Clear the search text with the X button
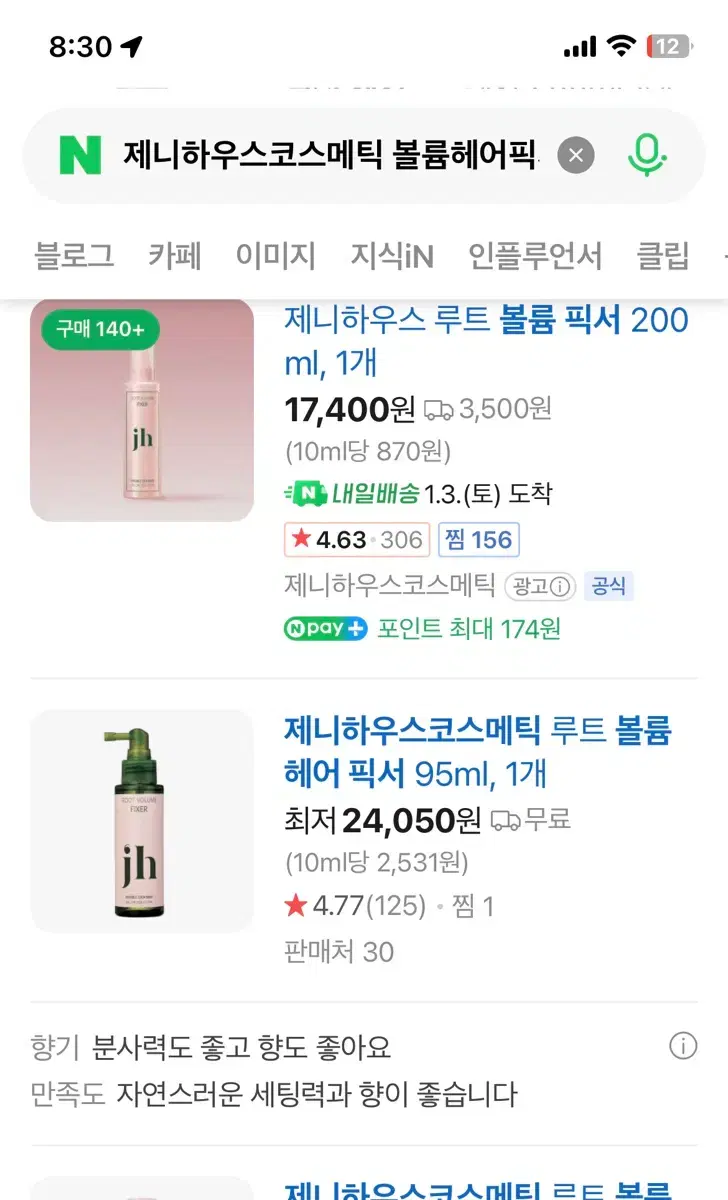The image size is (728, 1200). 576,156
